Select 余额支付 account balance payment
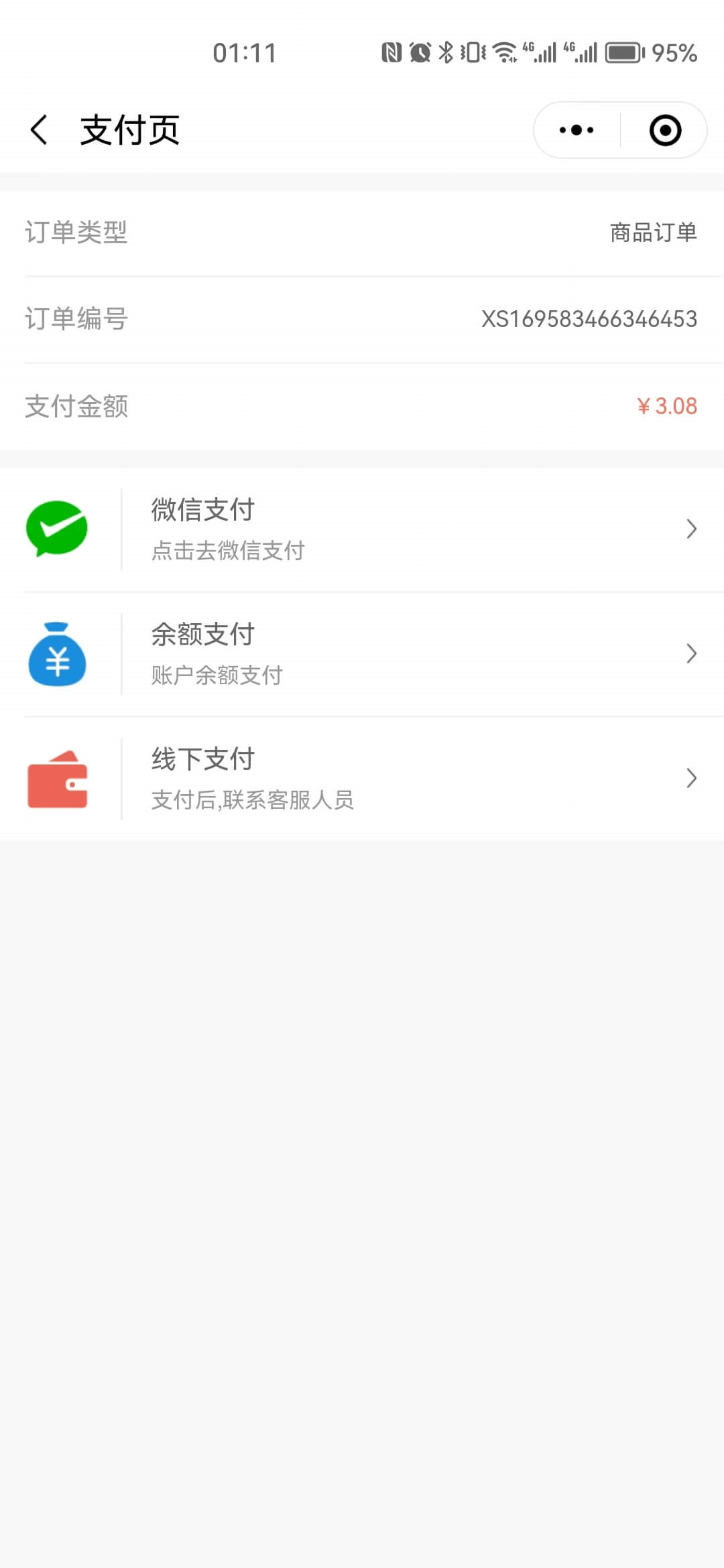This screenshot has height=1568, width=724. pyautogui.click(x=362, y=654)
